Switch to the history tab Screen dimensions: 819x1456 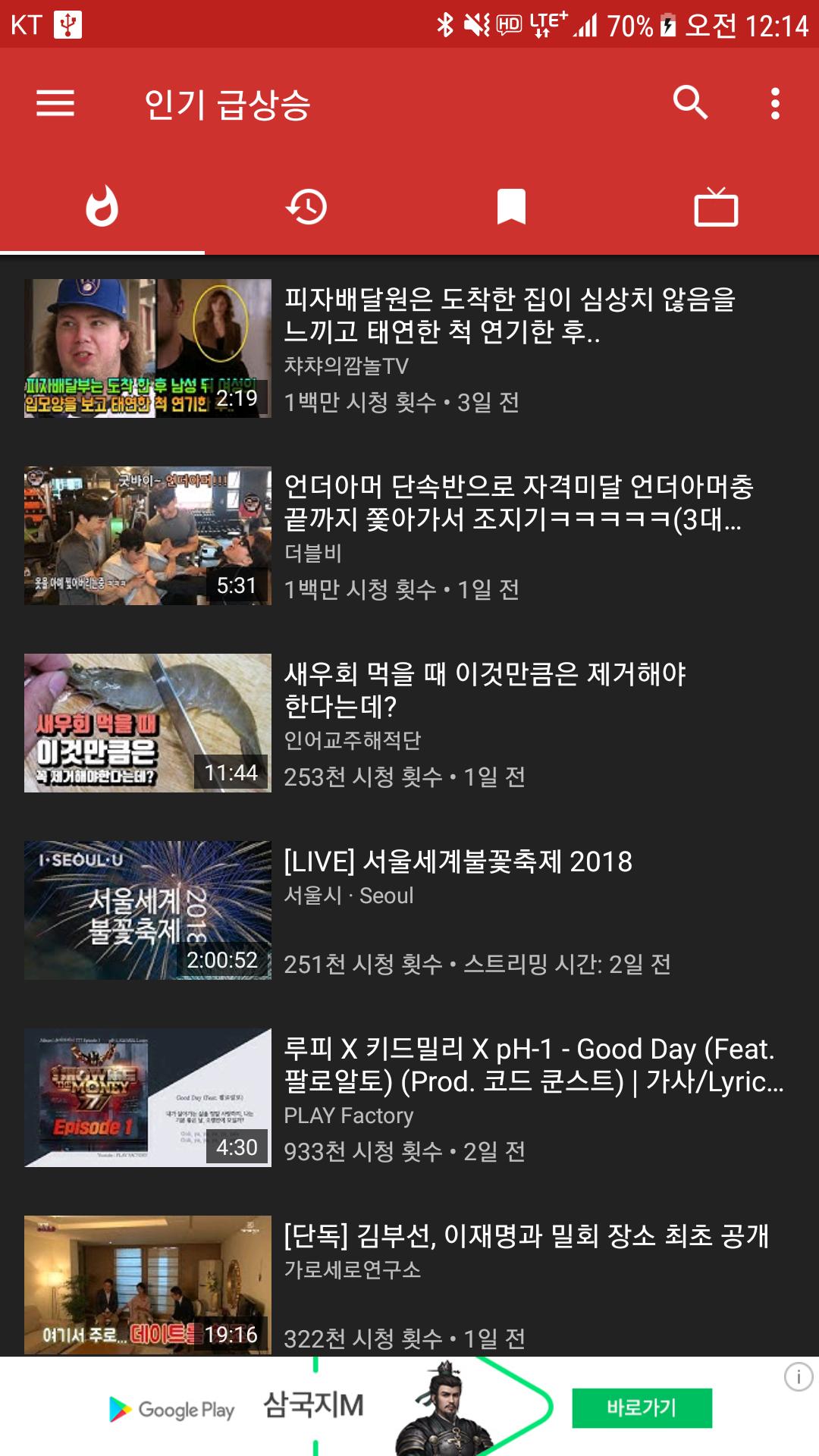point(306,206)
